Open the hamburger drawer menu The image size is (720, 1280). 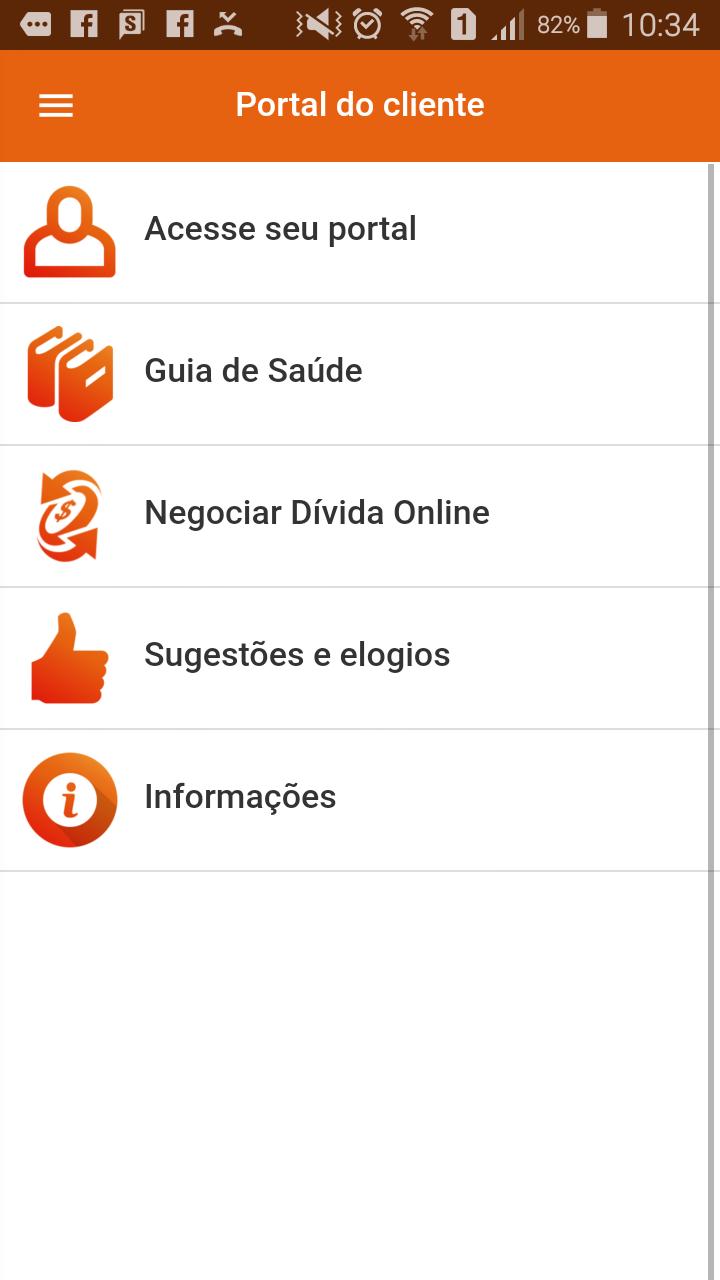click(x=56, y=105)
